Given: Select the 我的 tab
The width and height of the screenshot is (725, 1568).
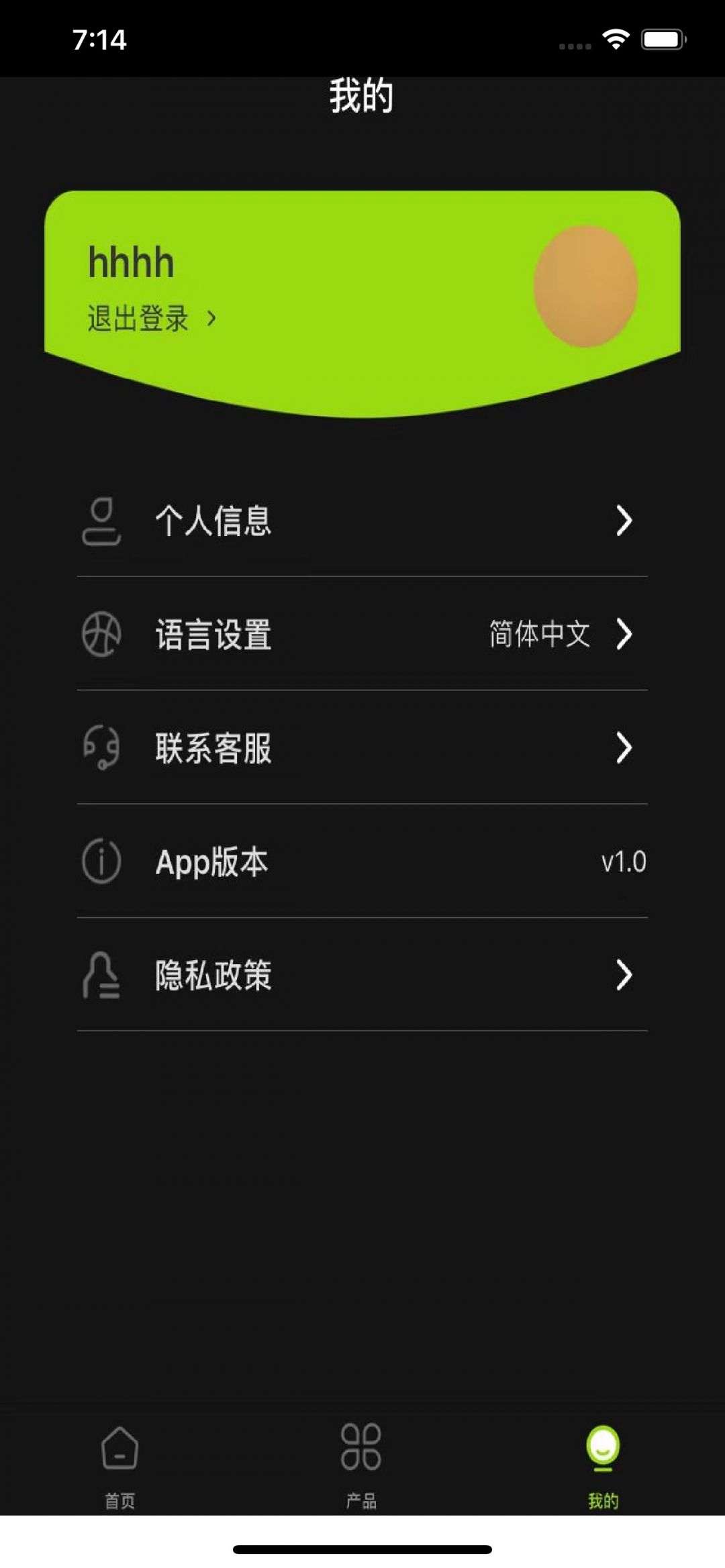Looking at the screenshot, I should (603, 1464).
